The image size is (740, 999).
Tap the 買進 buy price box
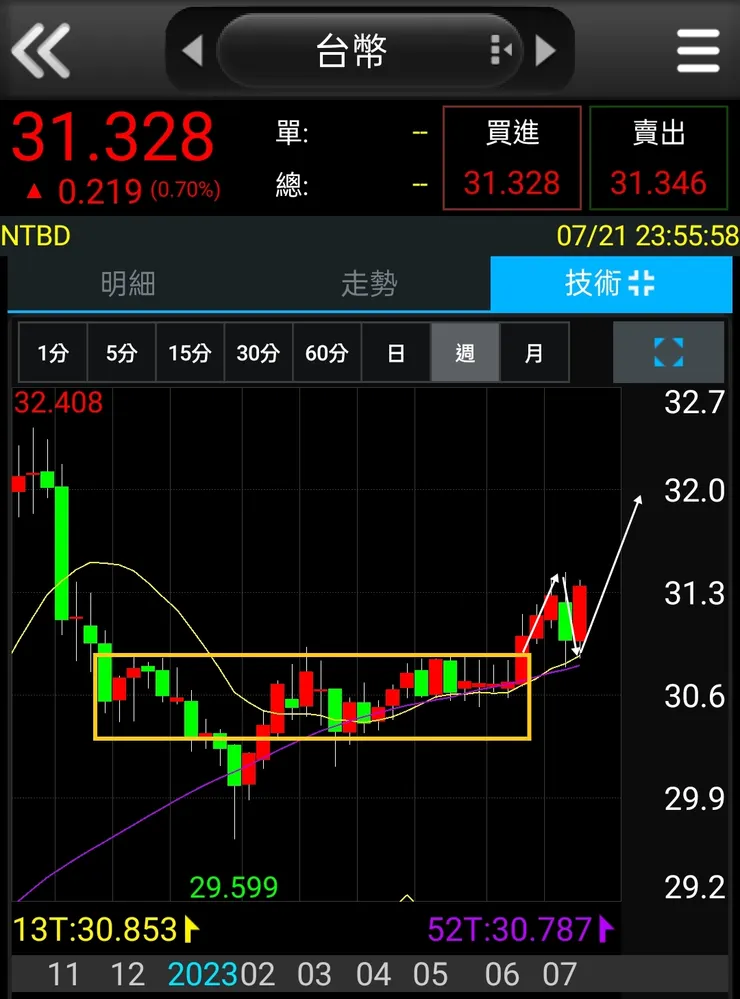511,158
